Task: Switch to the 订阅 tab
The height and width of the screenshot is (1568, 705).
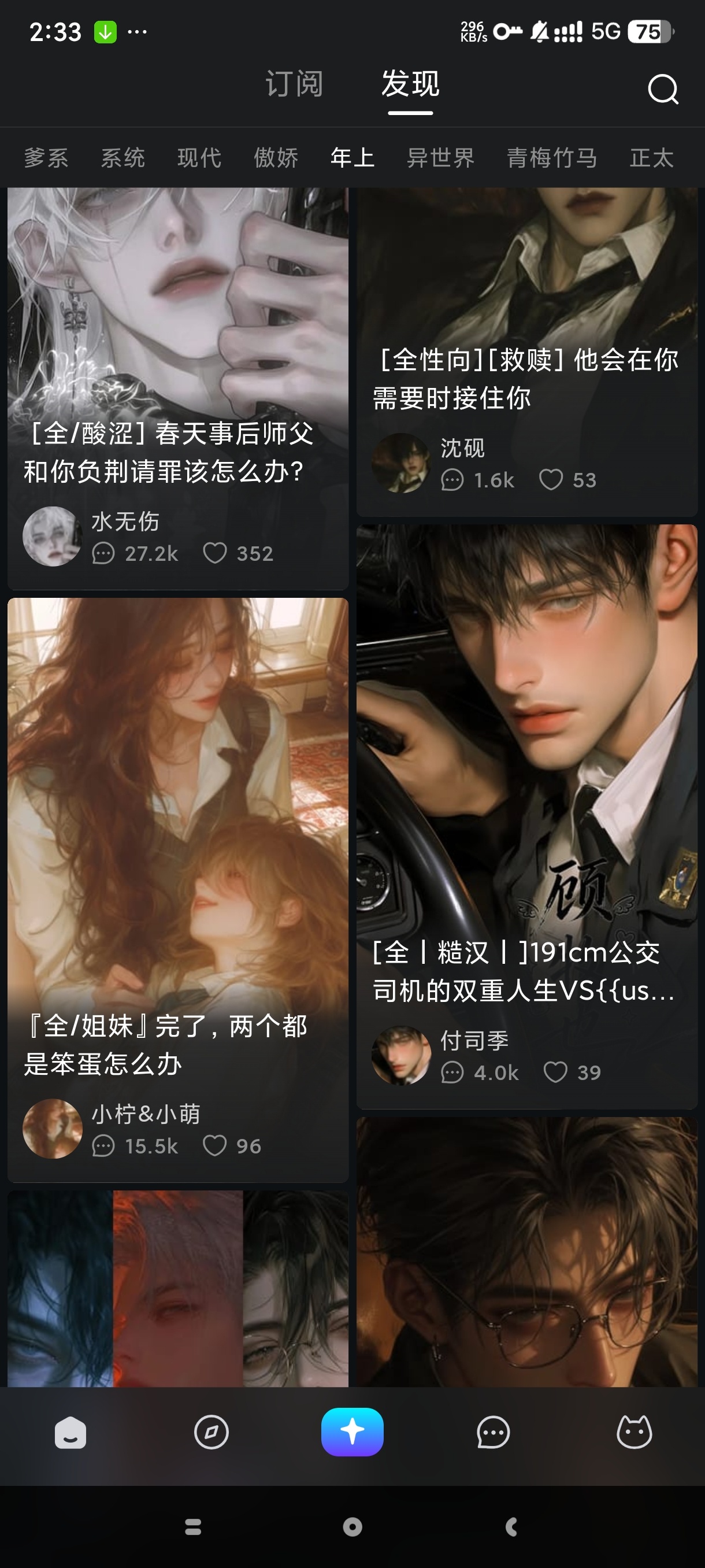Action: (x=294, y=83)
